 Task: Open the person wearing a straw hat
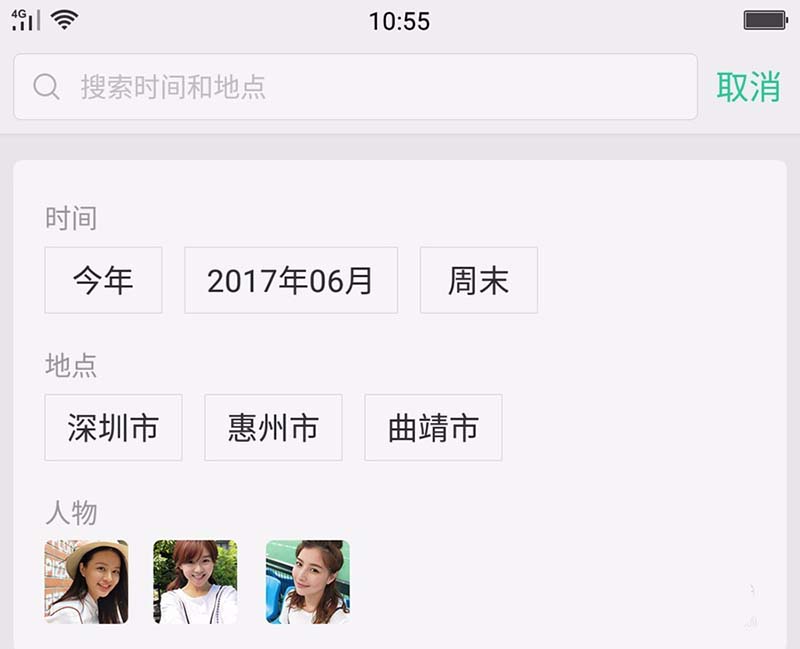pos(87,582)
